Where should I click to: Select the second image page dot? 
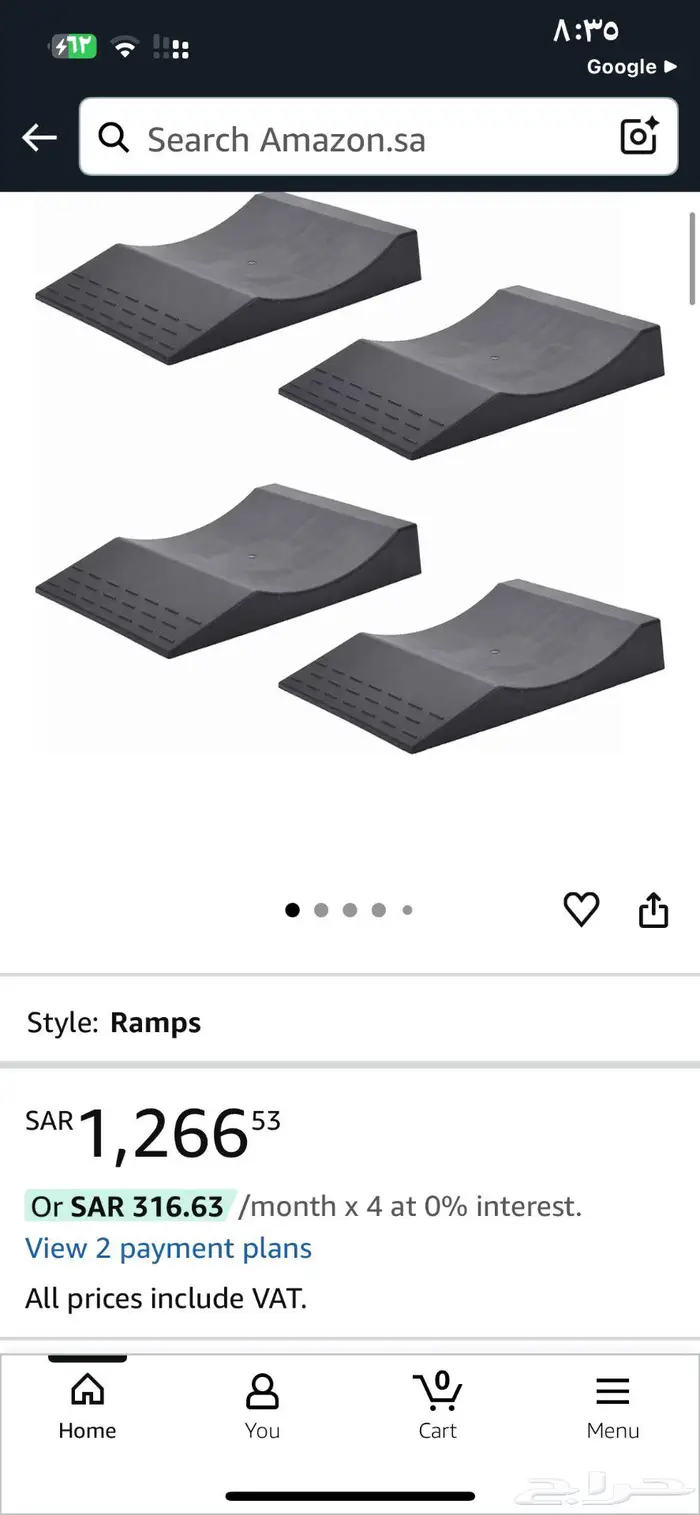coord(321,910)
